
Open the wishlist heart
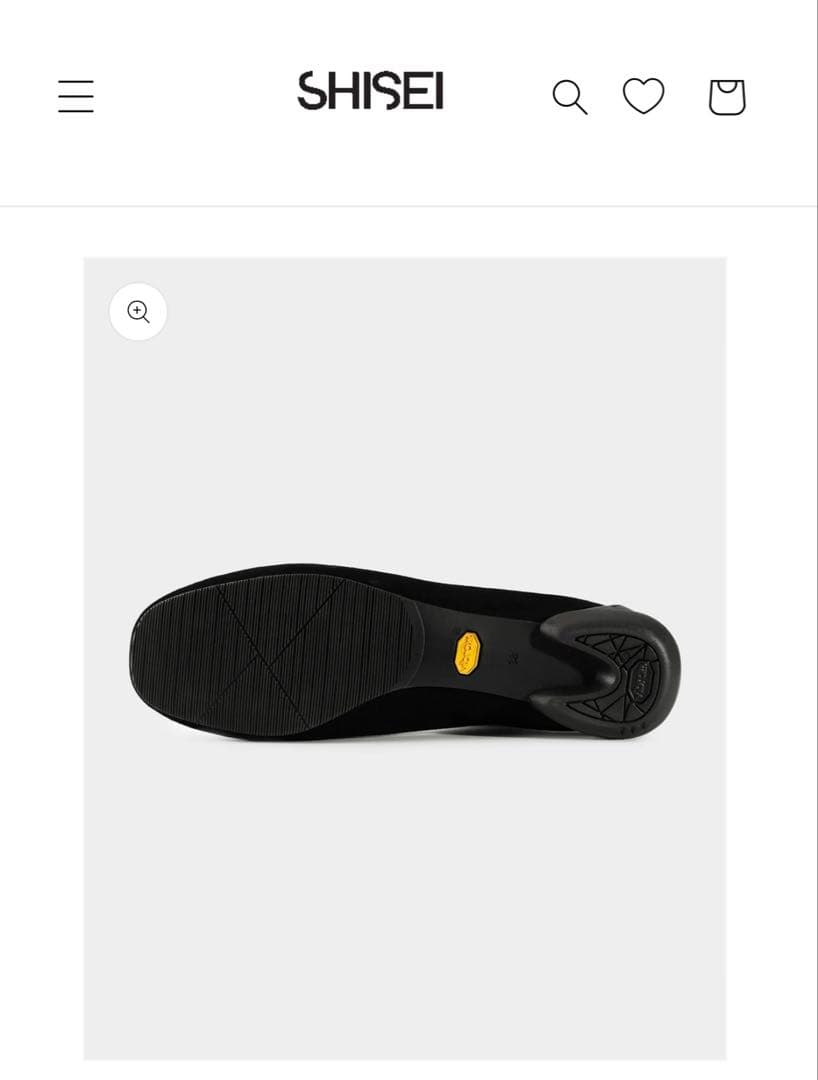[x=643, y=96]
